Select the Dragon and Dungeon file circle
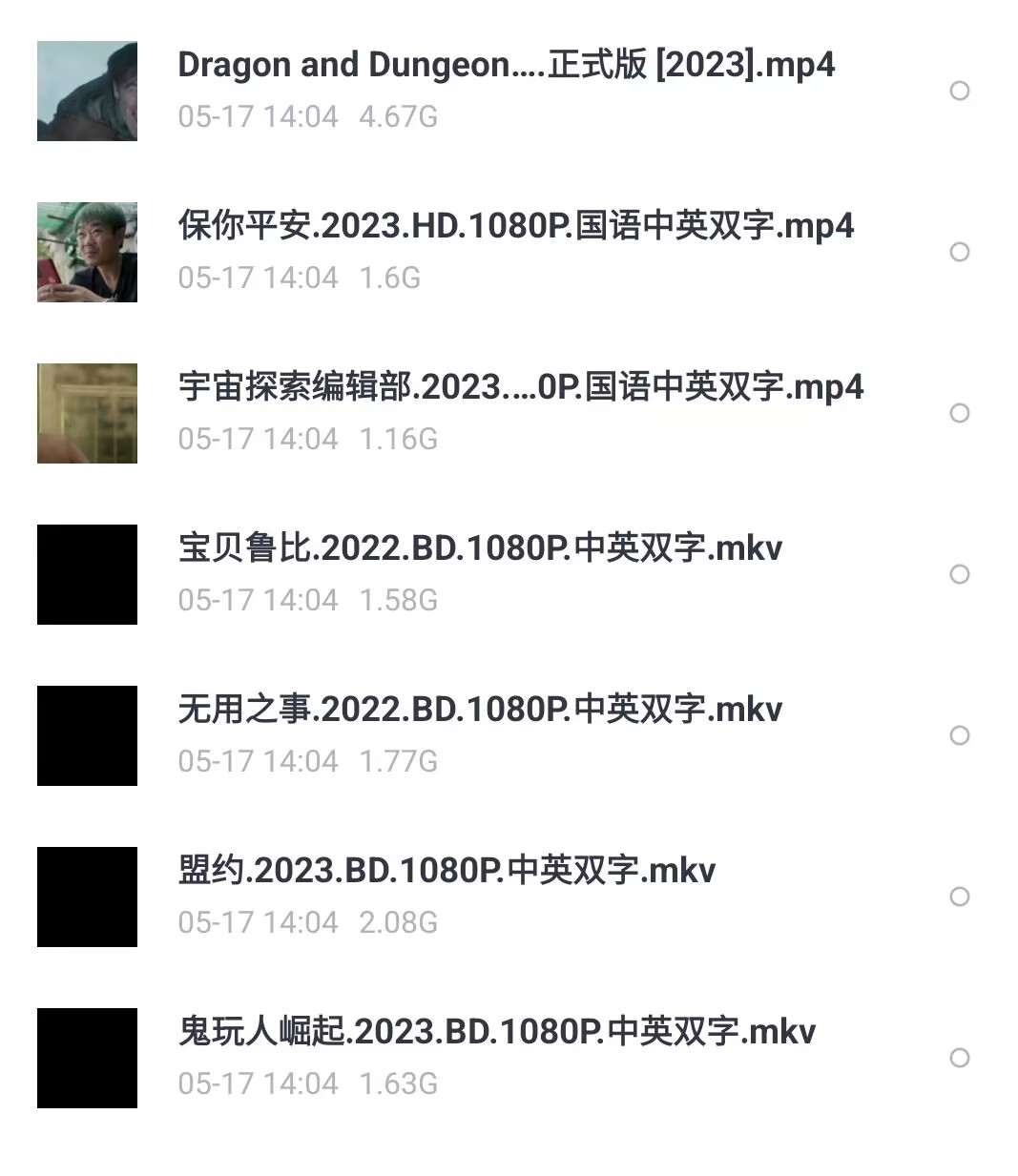 [x=960, y=91]
